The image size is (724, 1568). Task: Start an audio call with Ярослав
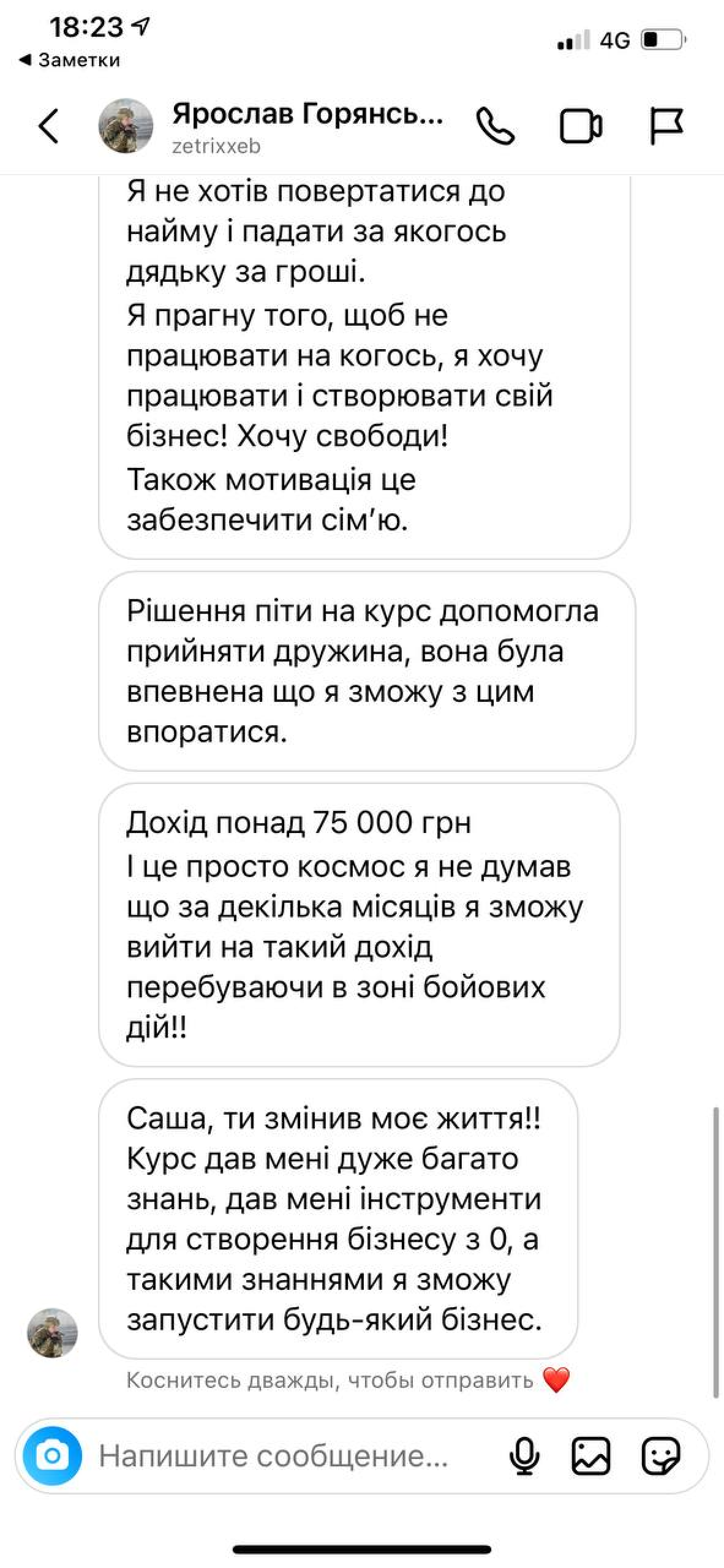pos(496,127)
